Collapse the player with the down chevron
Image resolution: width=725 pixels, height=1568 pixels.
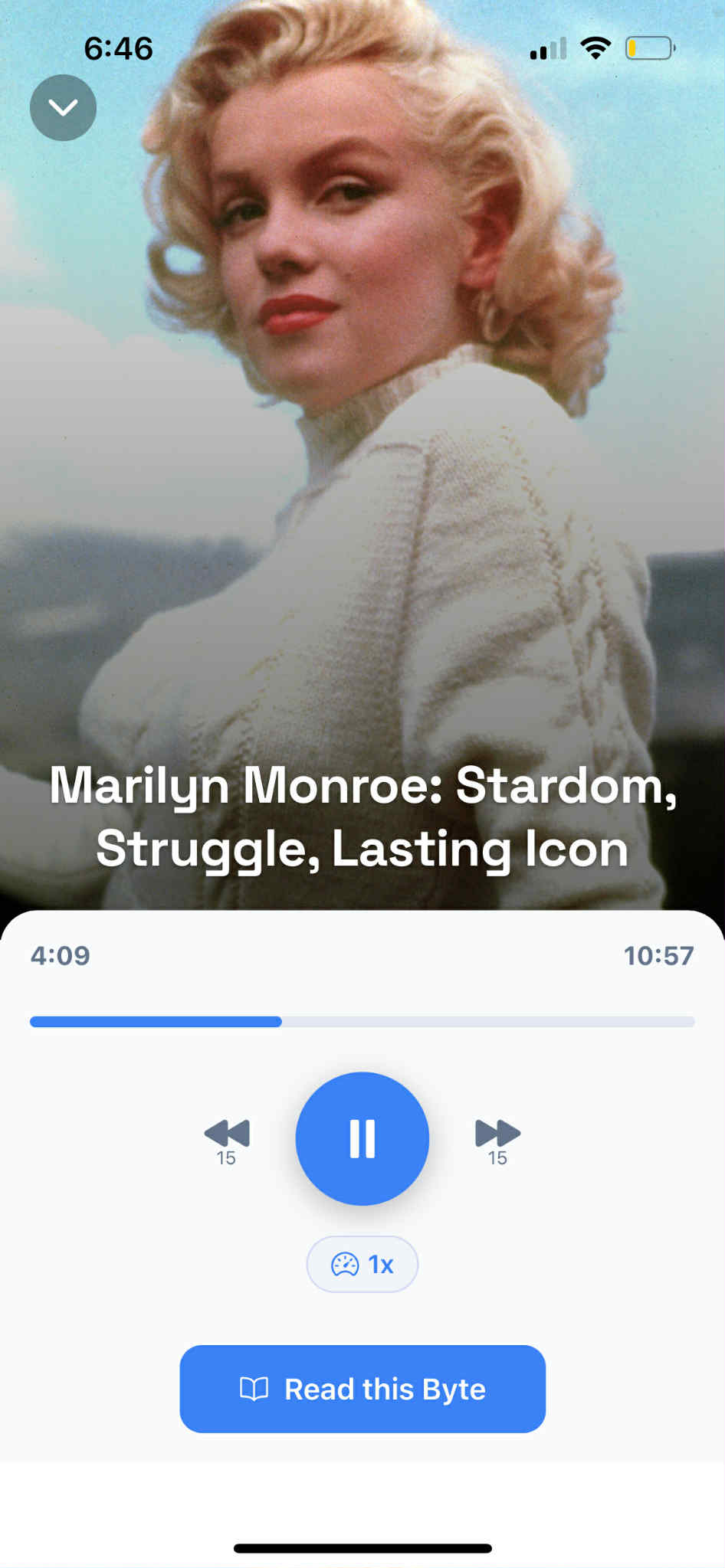tap(63, 107)
